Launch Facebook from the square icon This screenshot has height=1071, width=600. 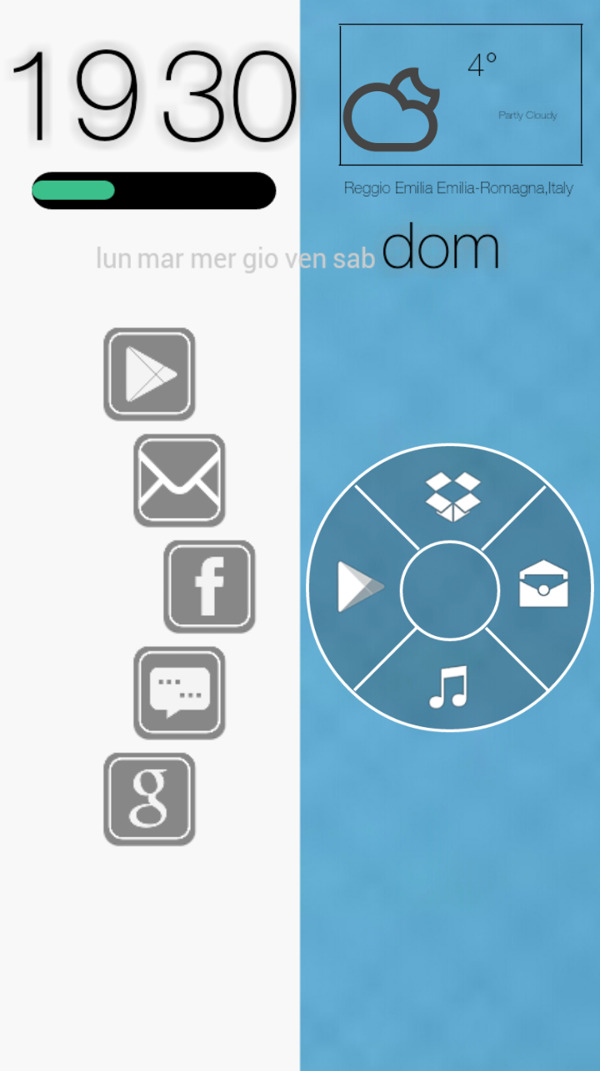(x=209, y=586)
